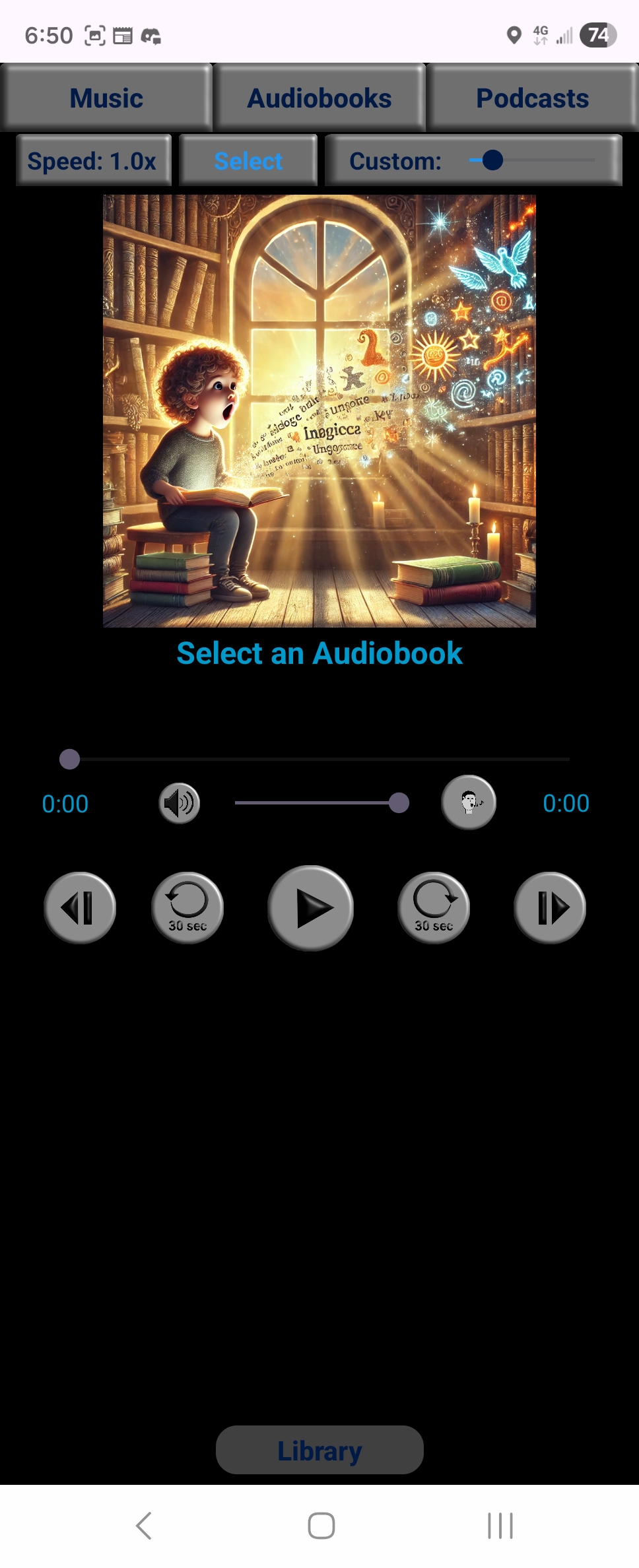Tap the blue Select button
The width and height of the screenshot is (639, 1568).
click(247, 160)
